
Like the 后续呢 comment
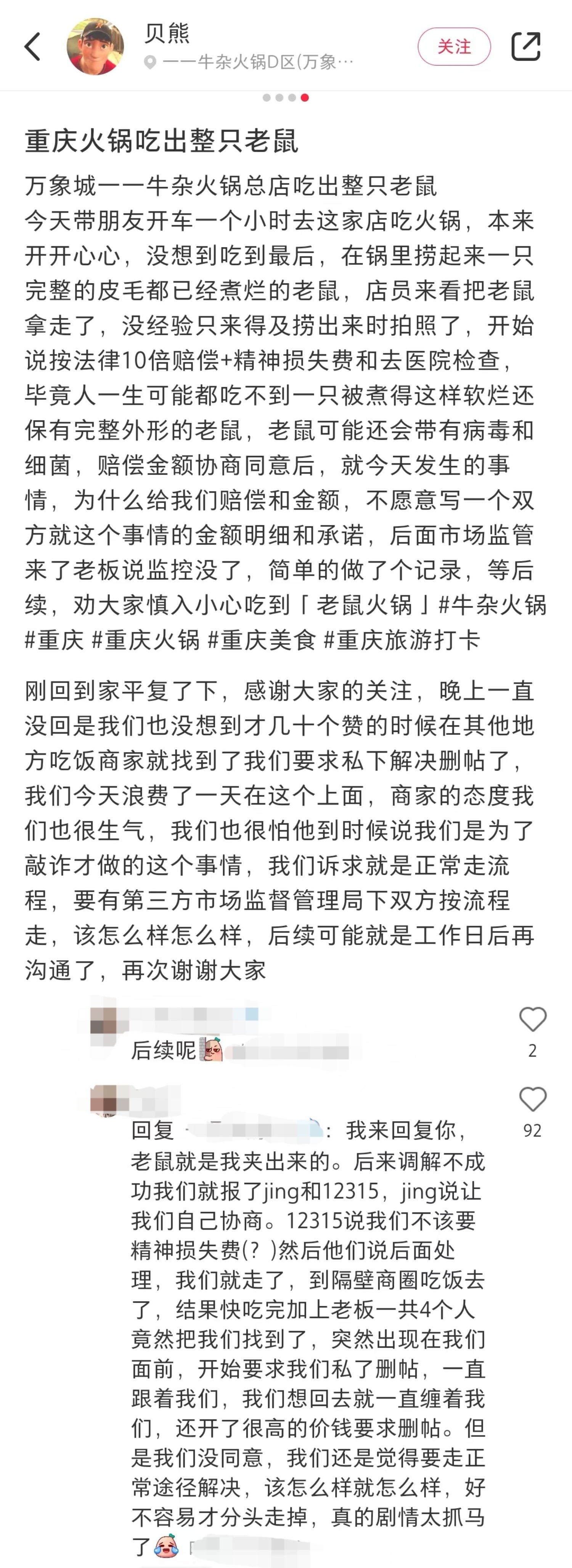point(532,1020)
